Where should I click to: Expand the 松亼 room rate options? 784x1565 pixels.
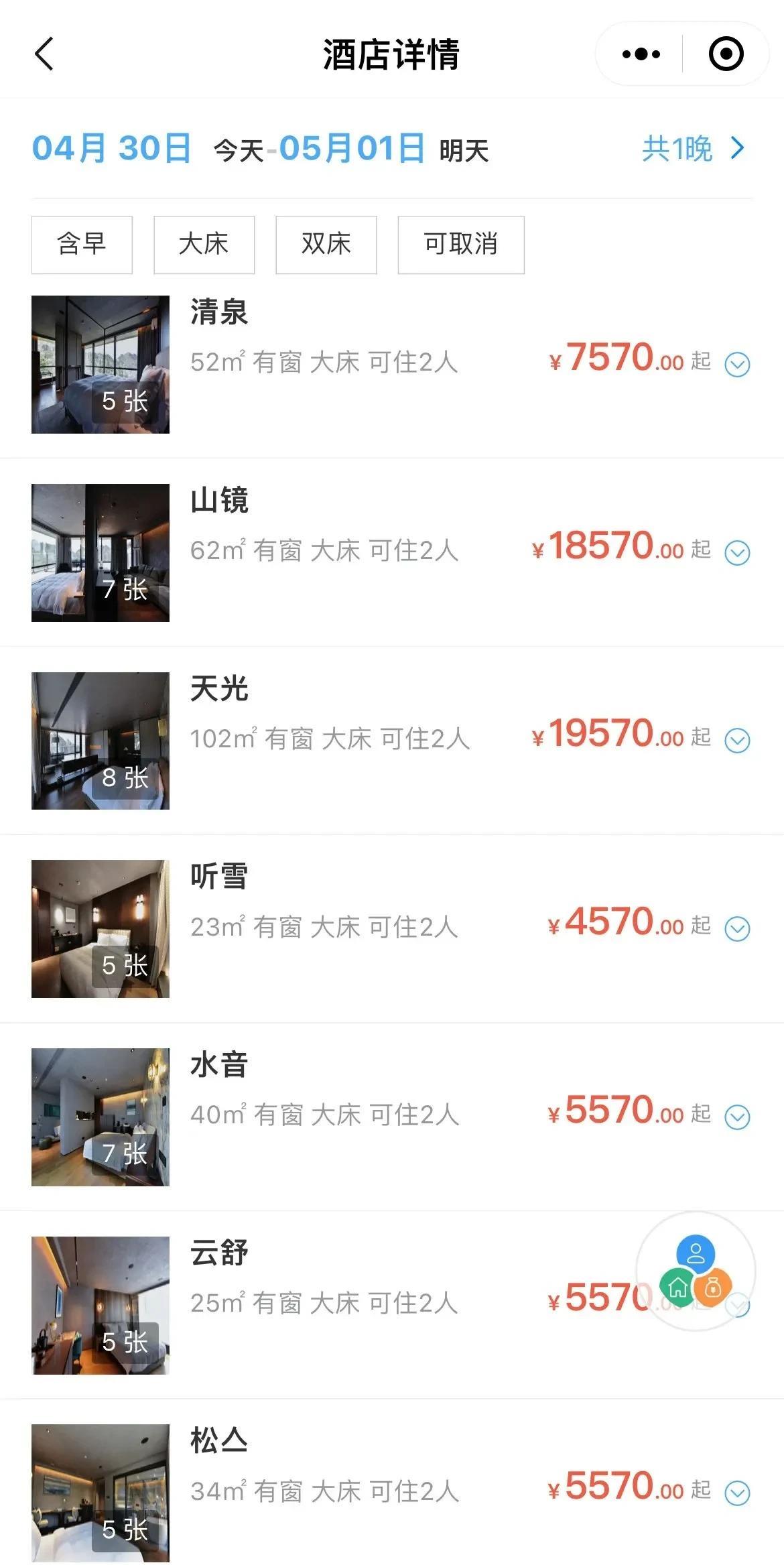click(737, 1493)
